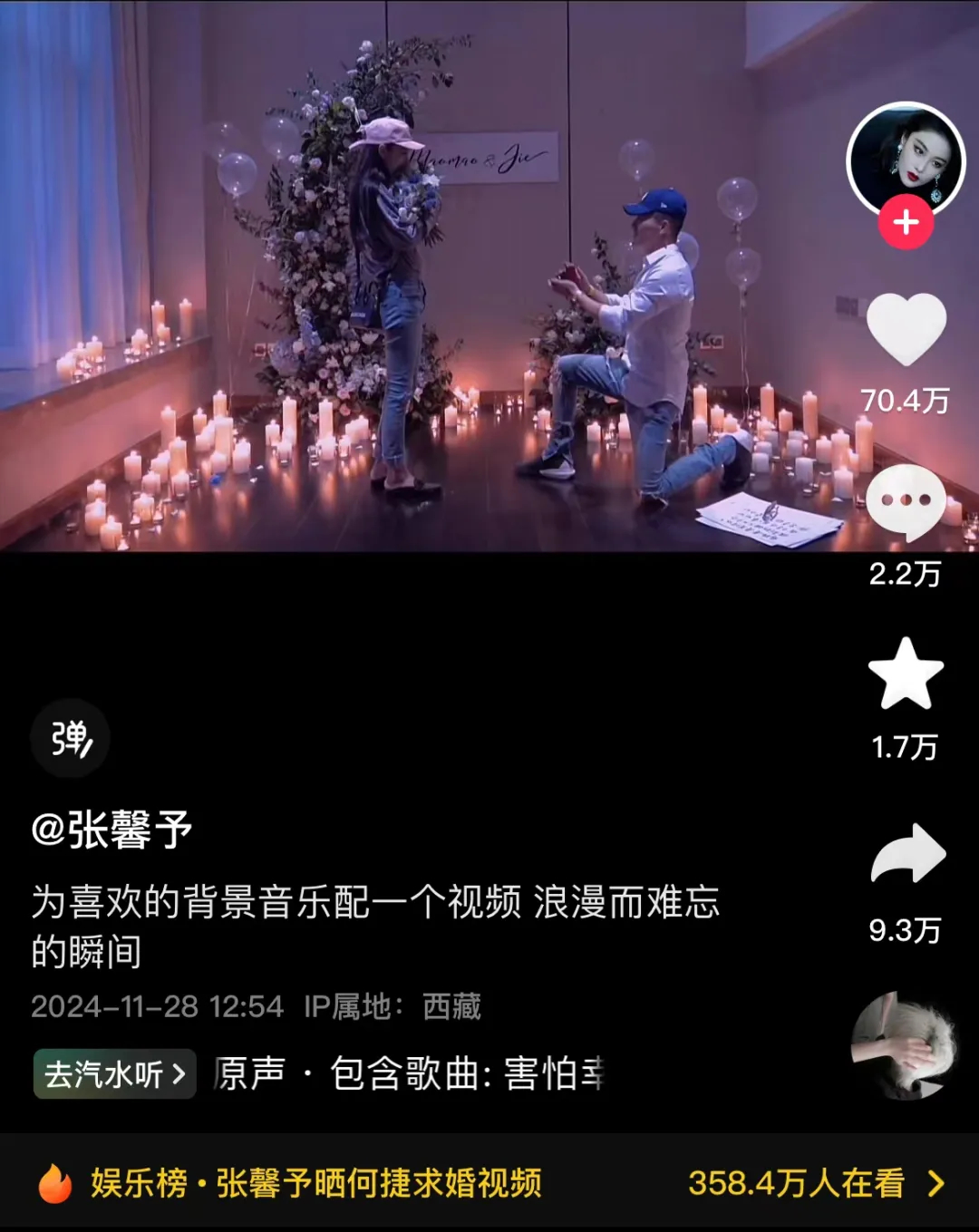Toggle the 弹 bullet comments button
This screenshot has width=979, height=1232.
click(x=71, y=738)
